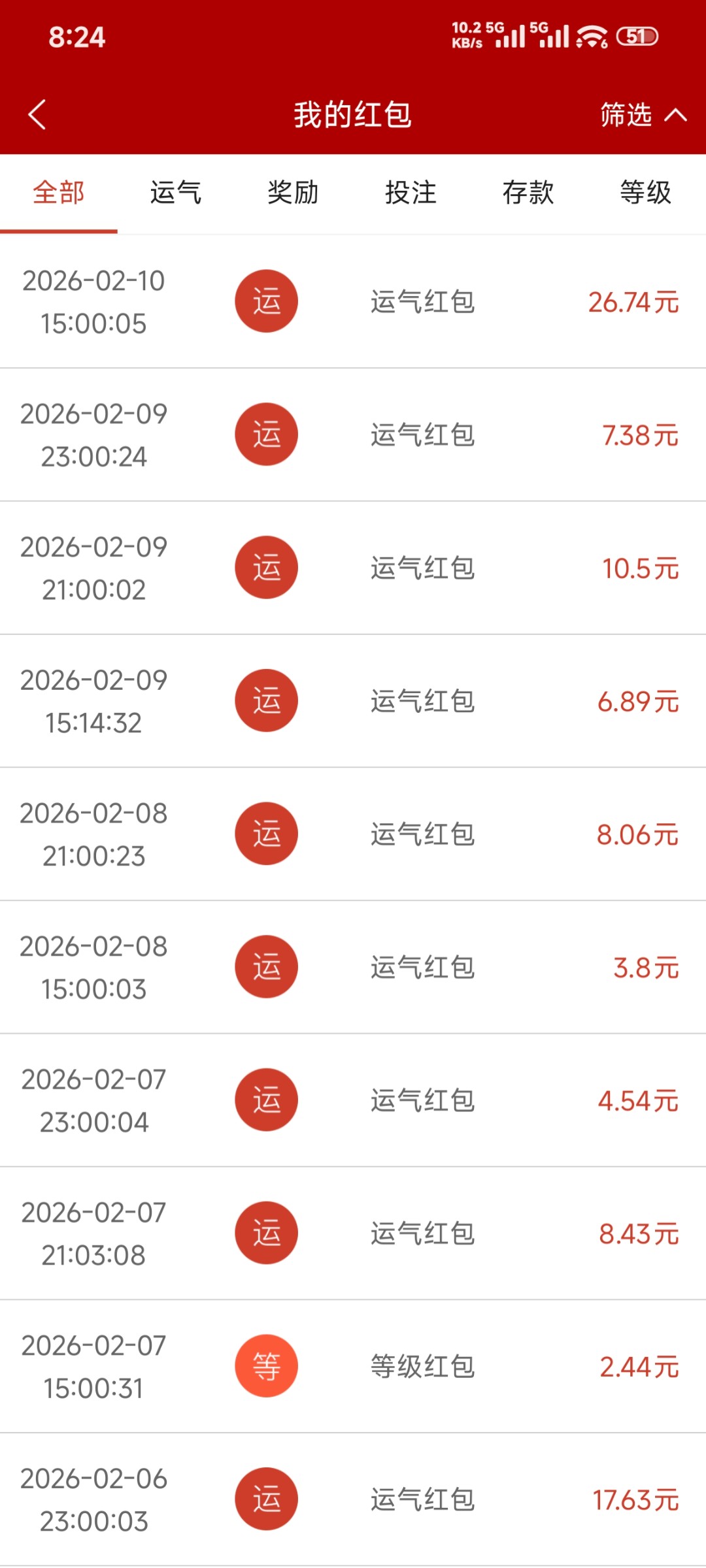This screenshot has width=706, height=1568.
Task: Open the 奖励 tab
Action: [294, 193]
